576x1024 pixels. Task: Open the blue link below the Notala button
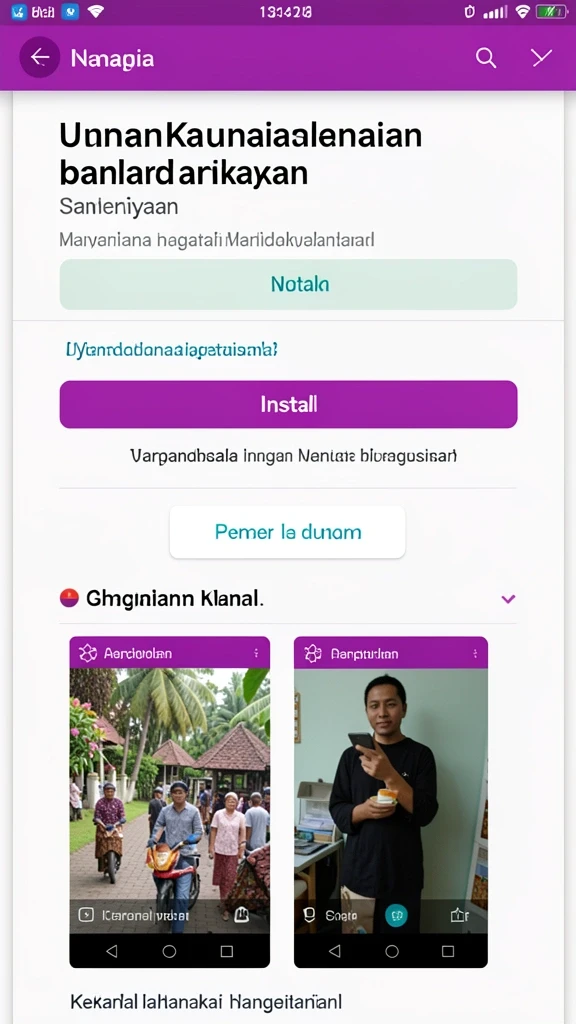pos(172,350)
